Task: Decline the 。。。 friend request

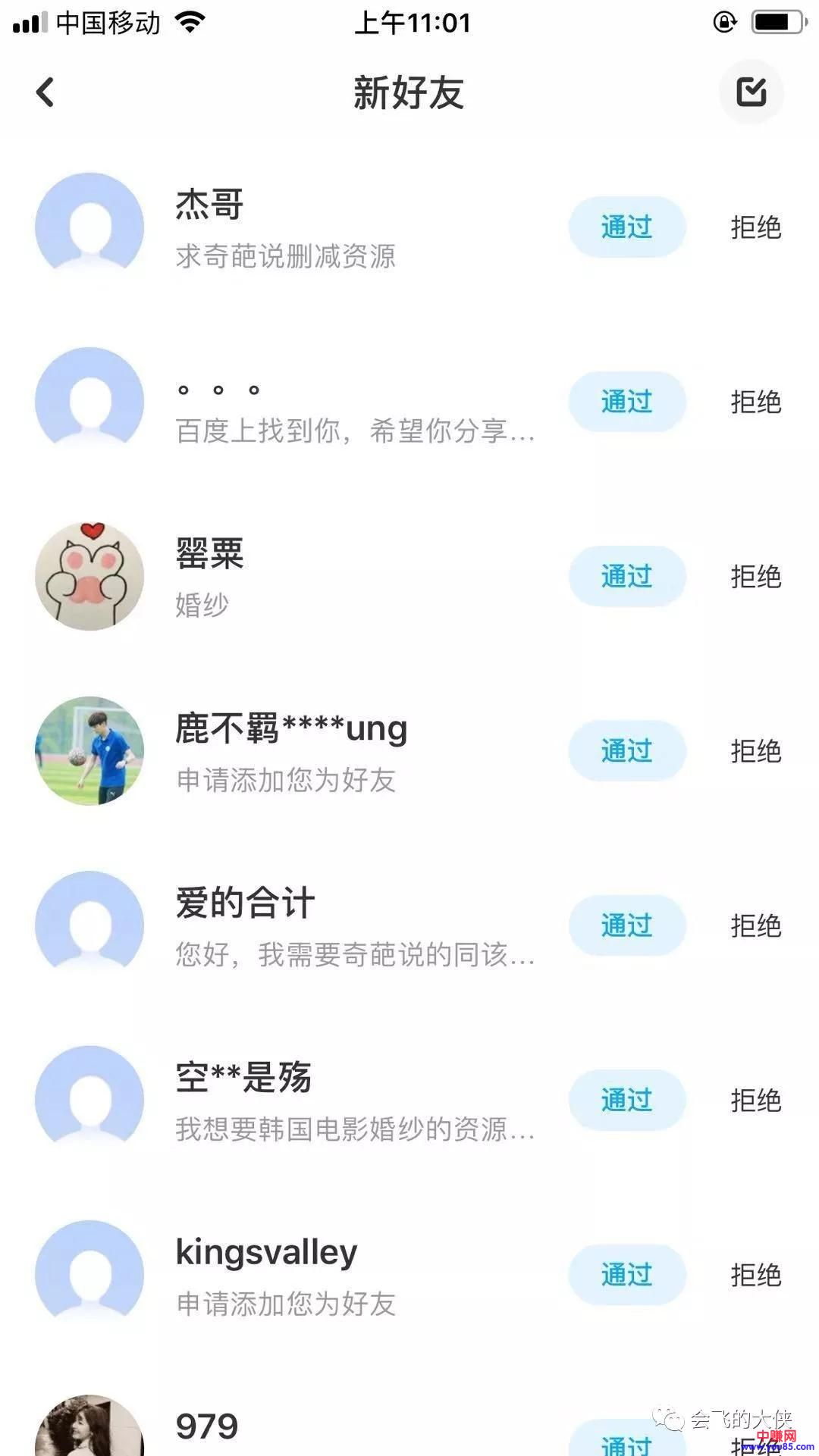Action: click(755, 402)
